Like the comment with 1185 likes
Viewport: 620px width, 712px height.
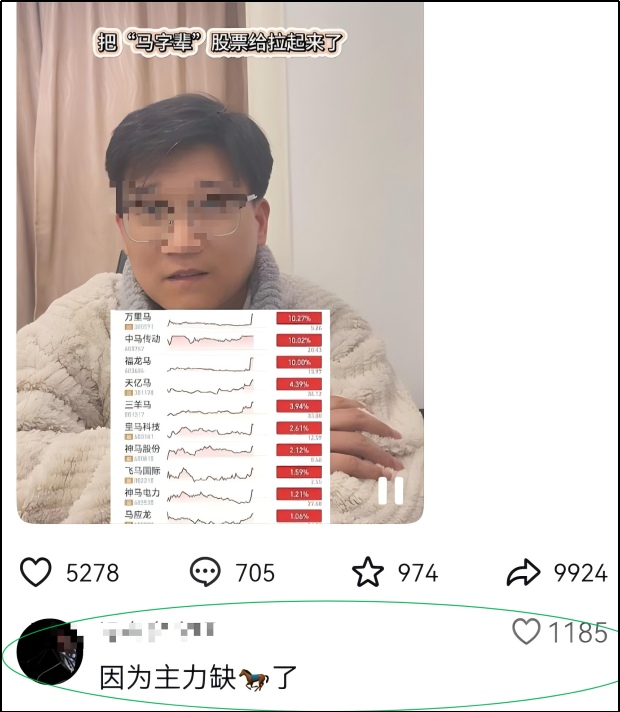pyautogui.click(x=526, y=632)
